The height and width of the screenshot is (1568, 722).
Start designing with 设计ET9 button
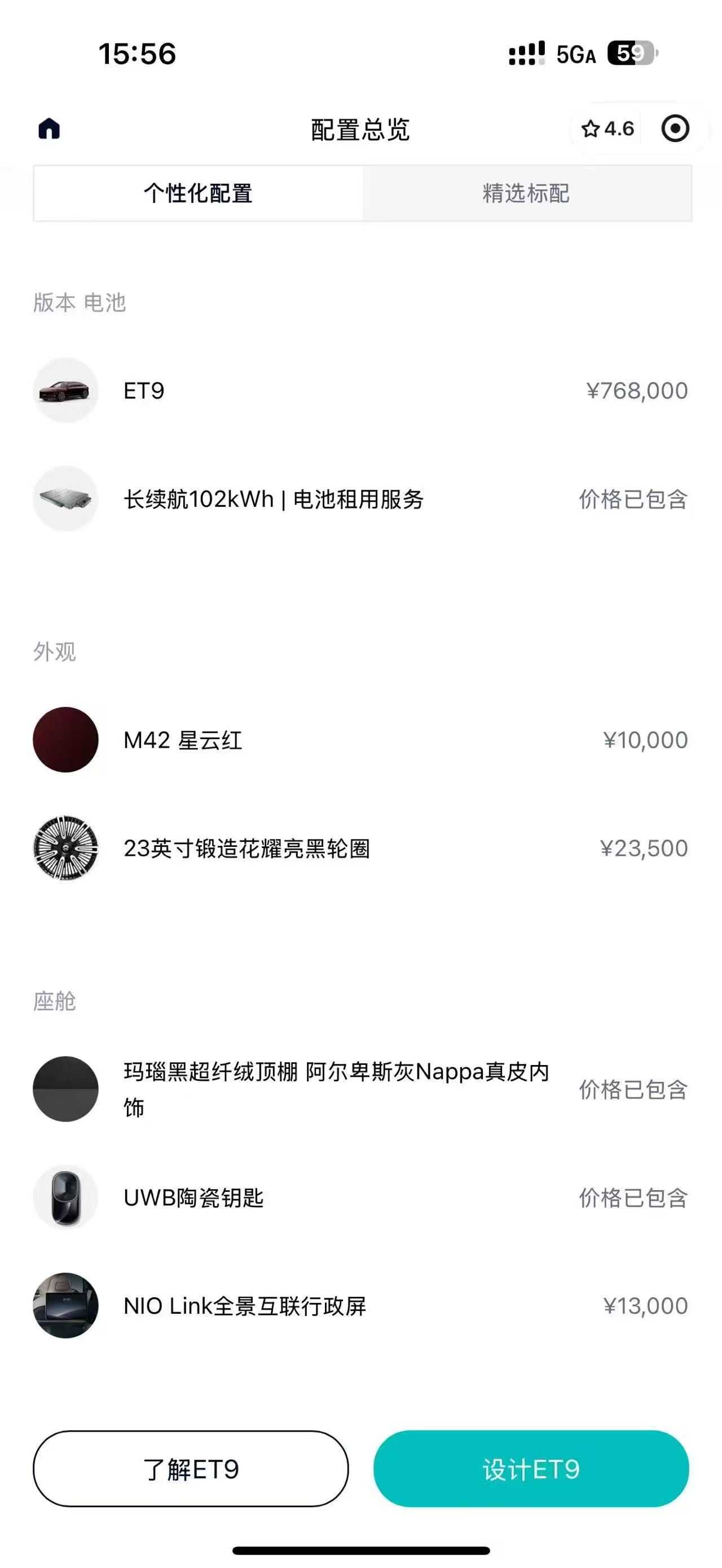531,1469
